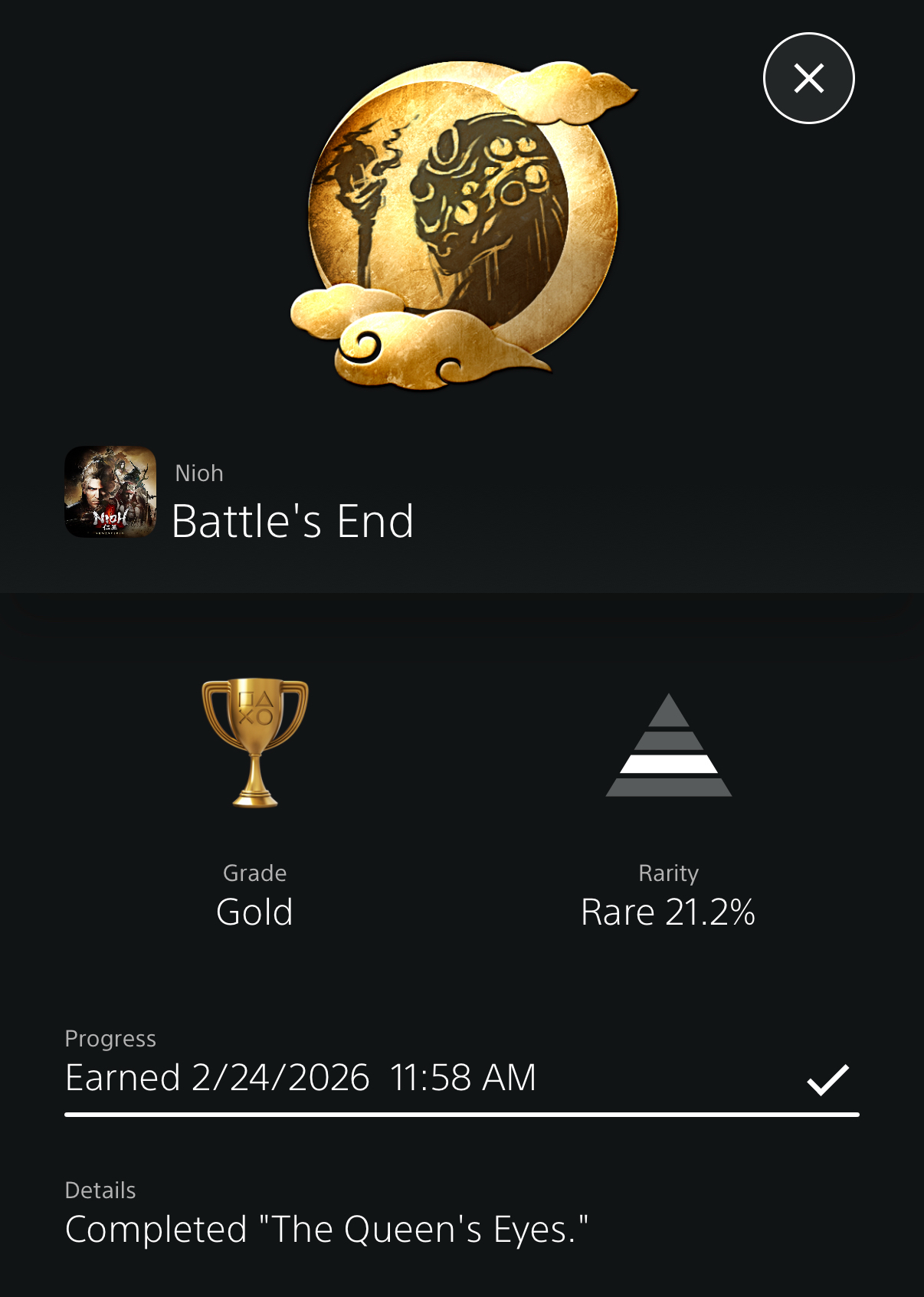Close the trophy details panel
Viewport: 924px width, 1297px height.
point(808,78)
